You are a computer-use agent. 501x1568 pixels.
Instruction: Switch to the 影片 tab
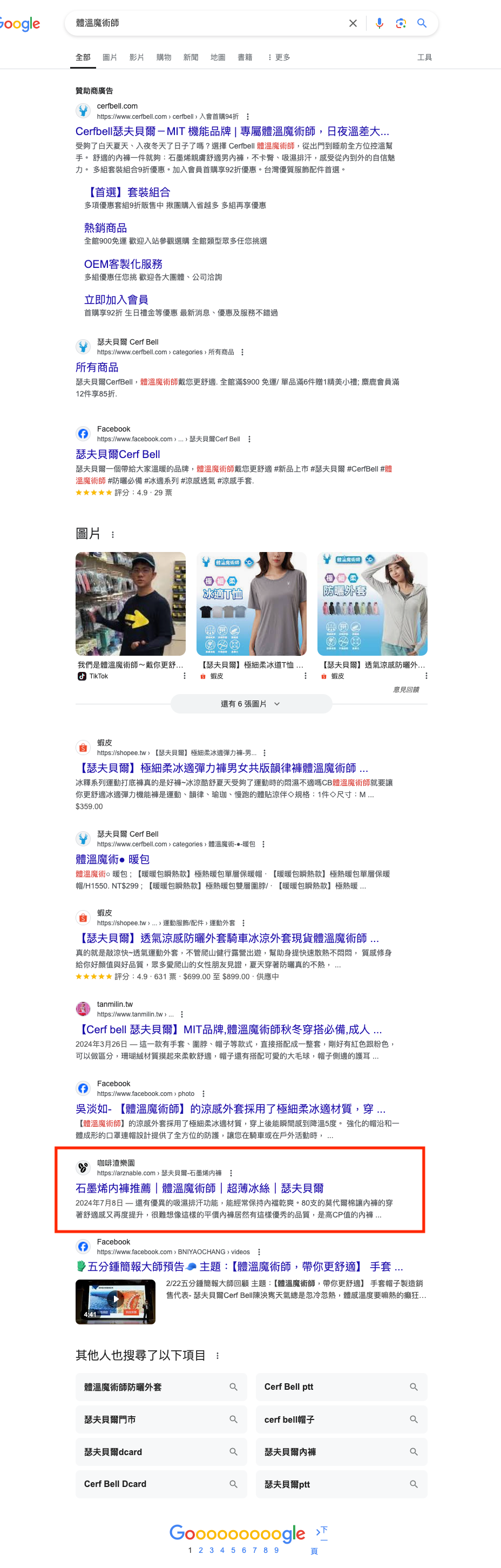pos(137,57)
